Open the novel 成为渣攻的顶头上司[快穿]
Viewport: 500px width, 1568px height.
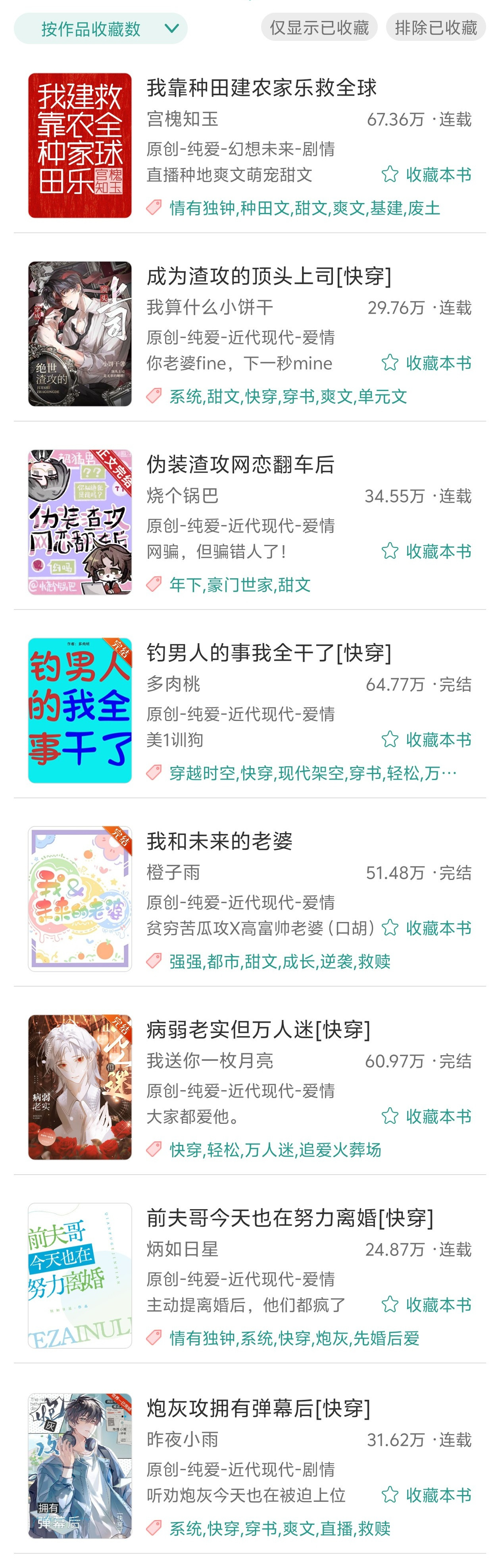(269, 276)
